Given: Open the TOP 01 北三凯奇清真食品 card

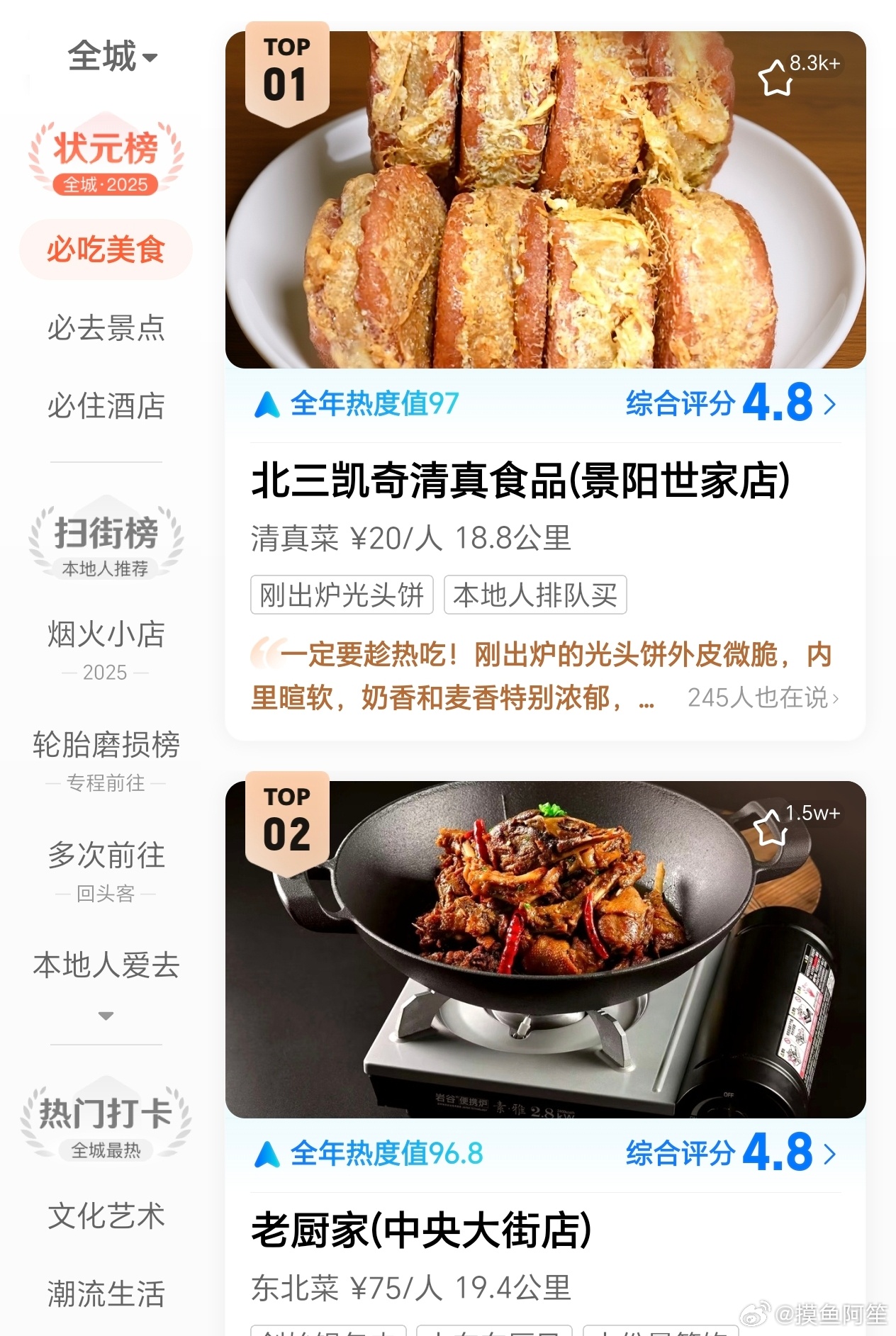Looking at the screenshot, I should coord(520,481).
